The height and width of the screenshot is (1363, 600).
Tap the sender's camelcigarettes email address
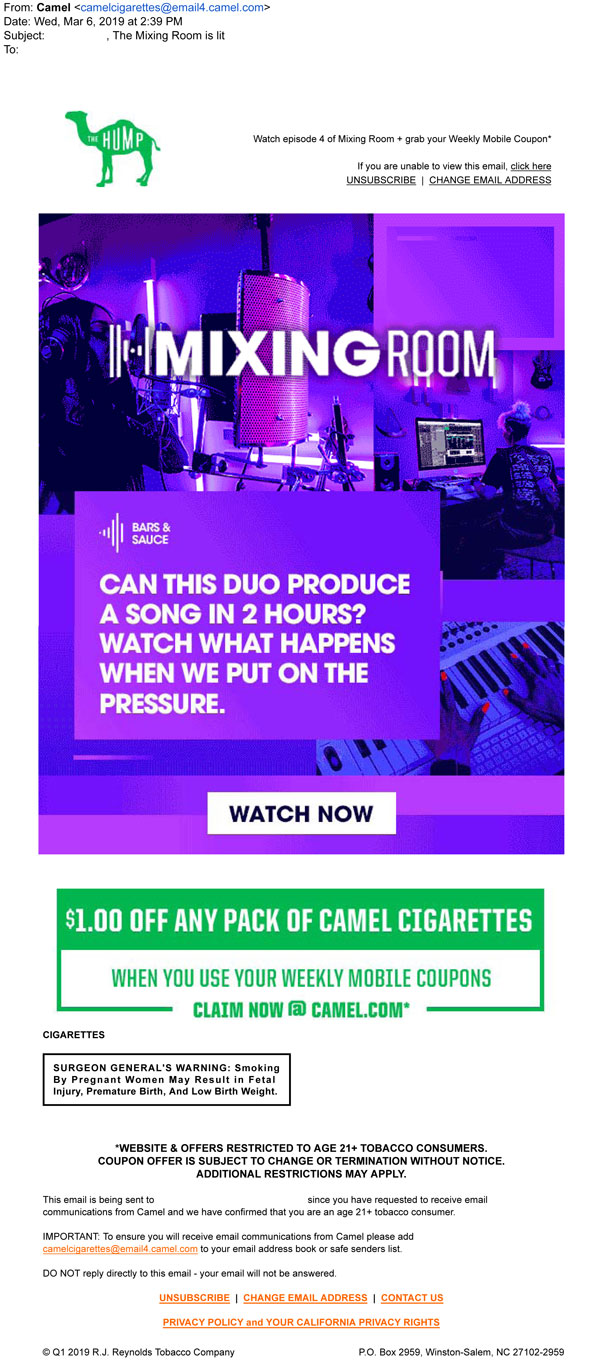tap(173, 7)
